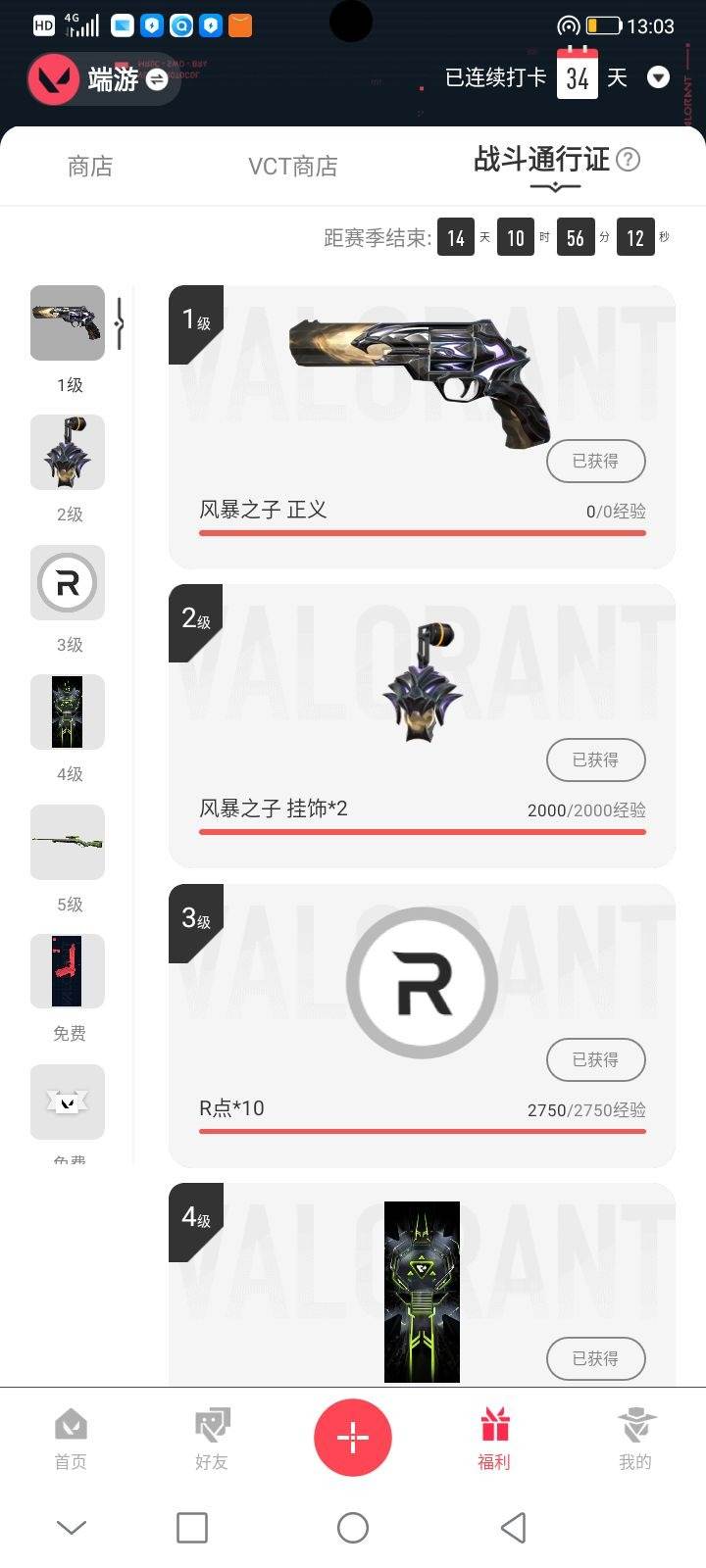Click 已获得 button on 风暴之子 正义
The width and height of the screenshot is (706, 1568).
click(x=595, y=461)
